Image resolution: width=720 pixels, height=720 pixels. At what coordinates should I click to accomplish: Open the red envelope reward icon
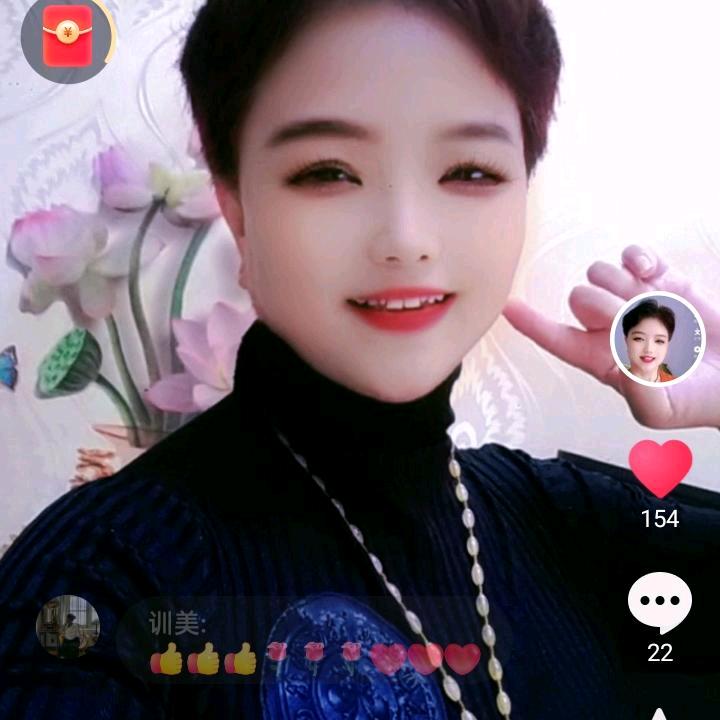(x=67, y=40)
